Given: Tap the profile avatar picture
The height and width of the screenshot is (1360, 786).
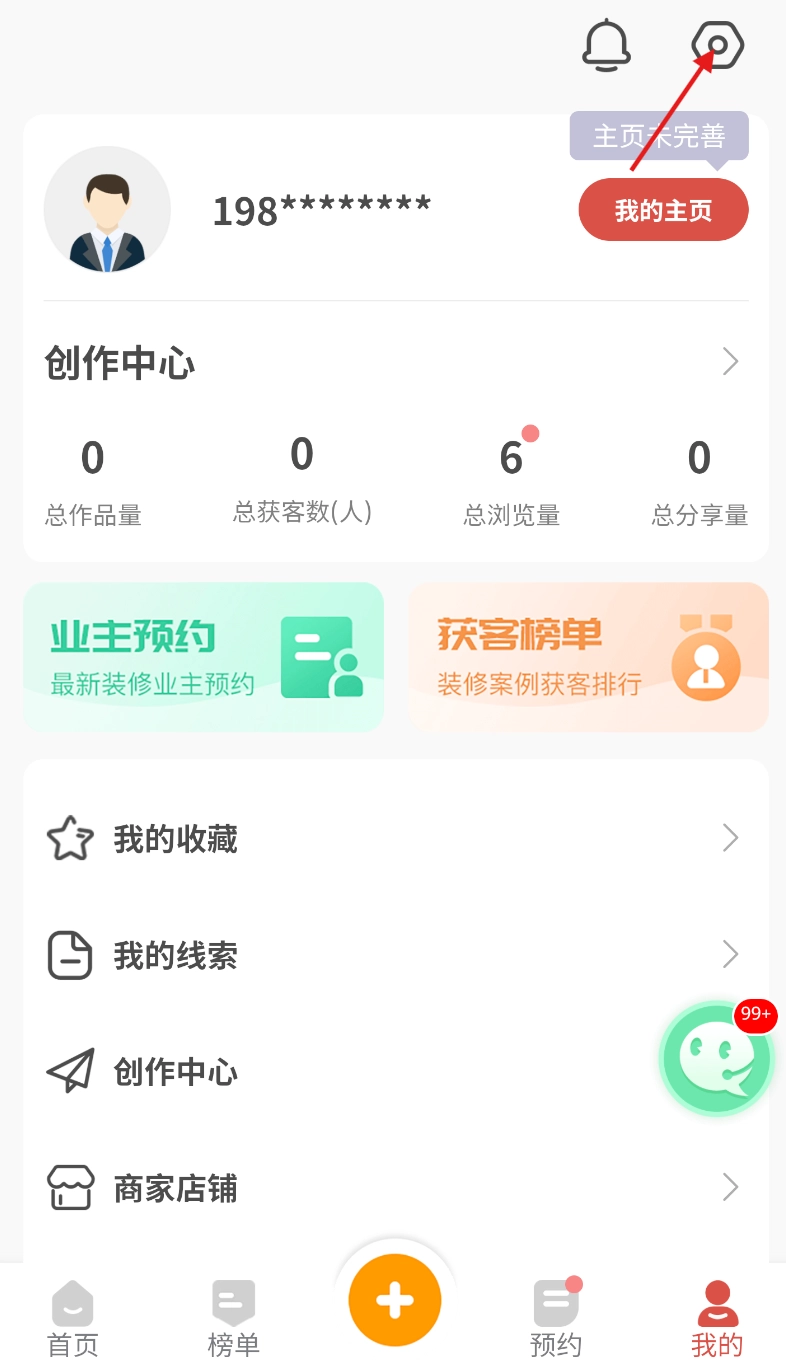Looking at the screenshot, I should pyautogui.click(x=107, y=210).
